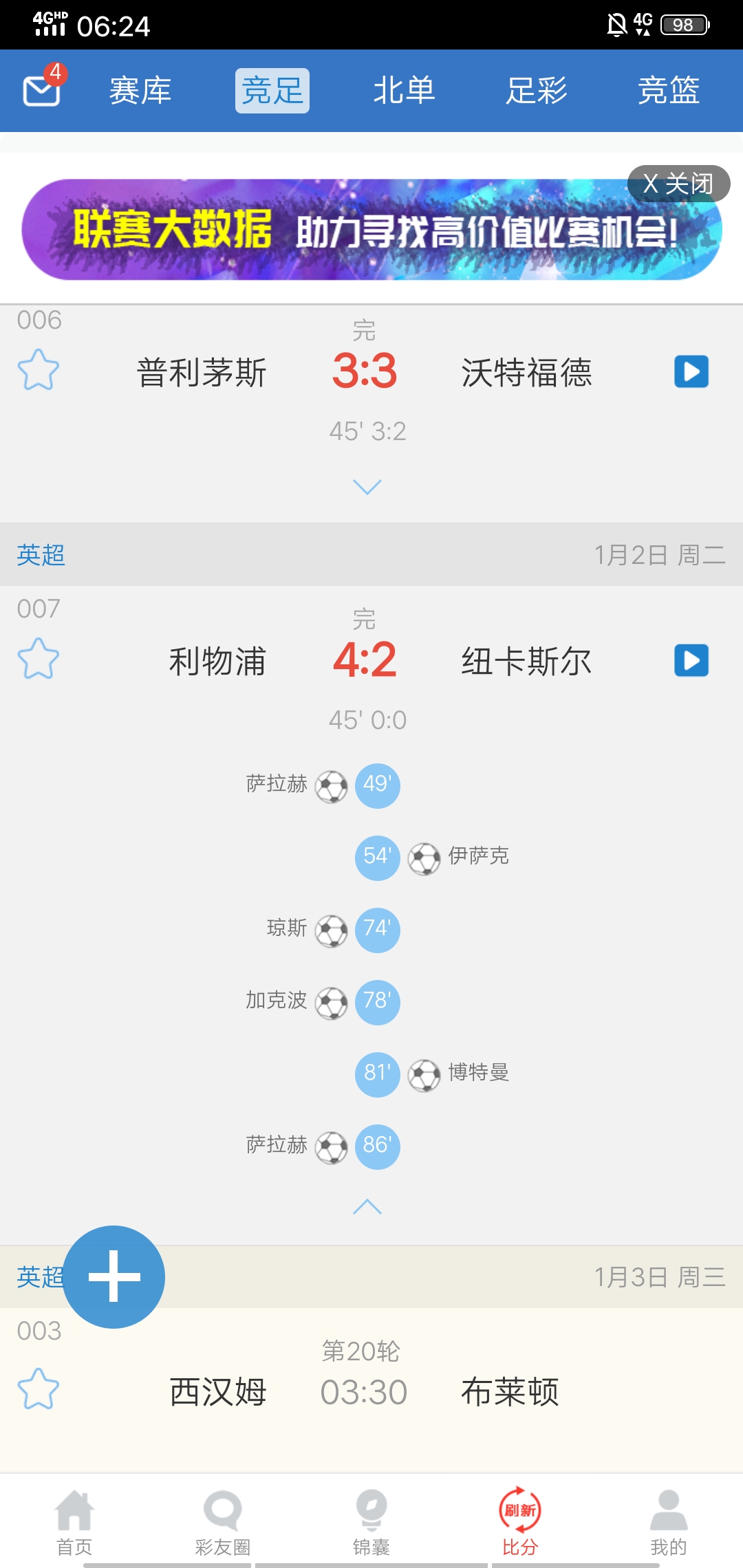Switch to the 足彩 tab

pos(537,91)
